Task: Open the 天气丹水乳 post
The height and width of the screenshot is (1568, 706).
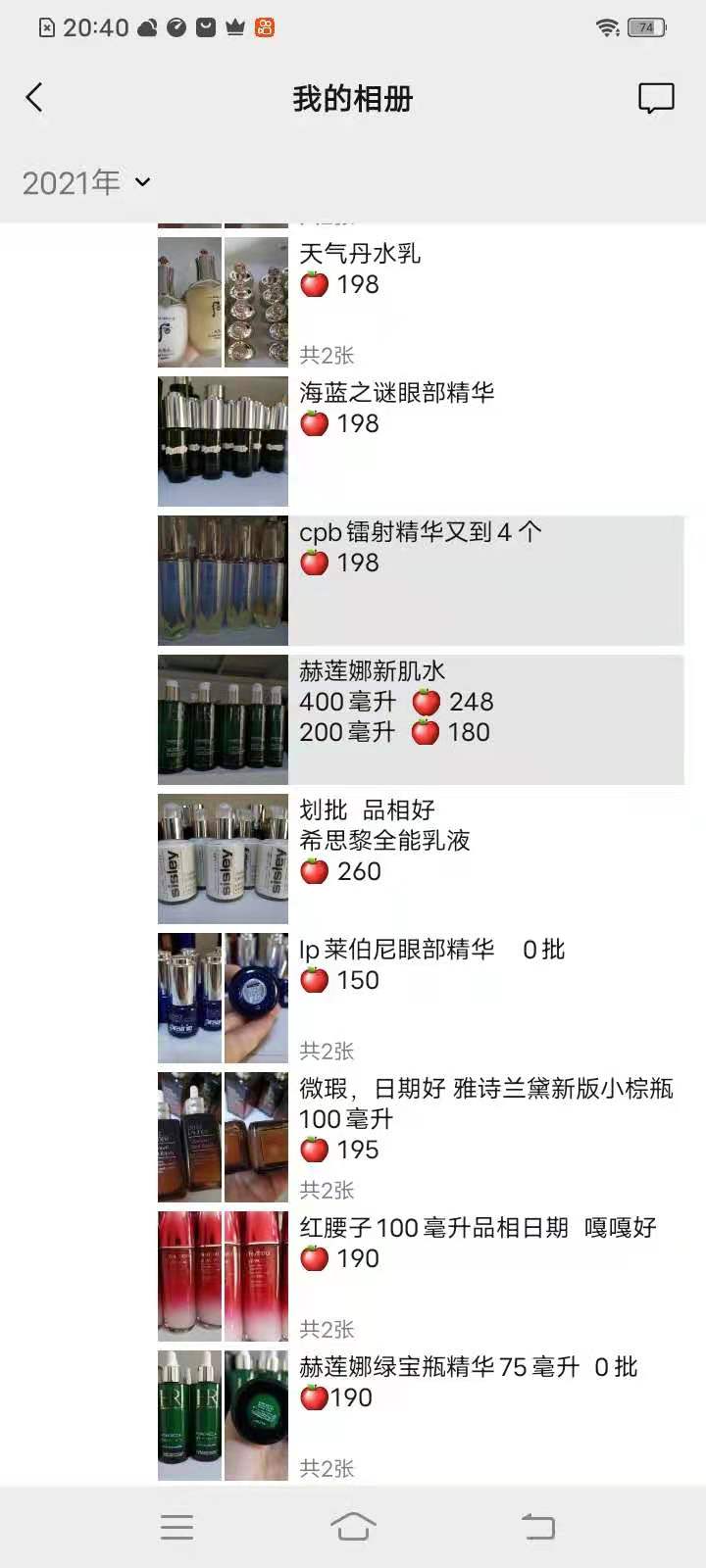Action: click(x=421, y=303)
